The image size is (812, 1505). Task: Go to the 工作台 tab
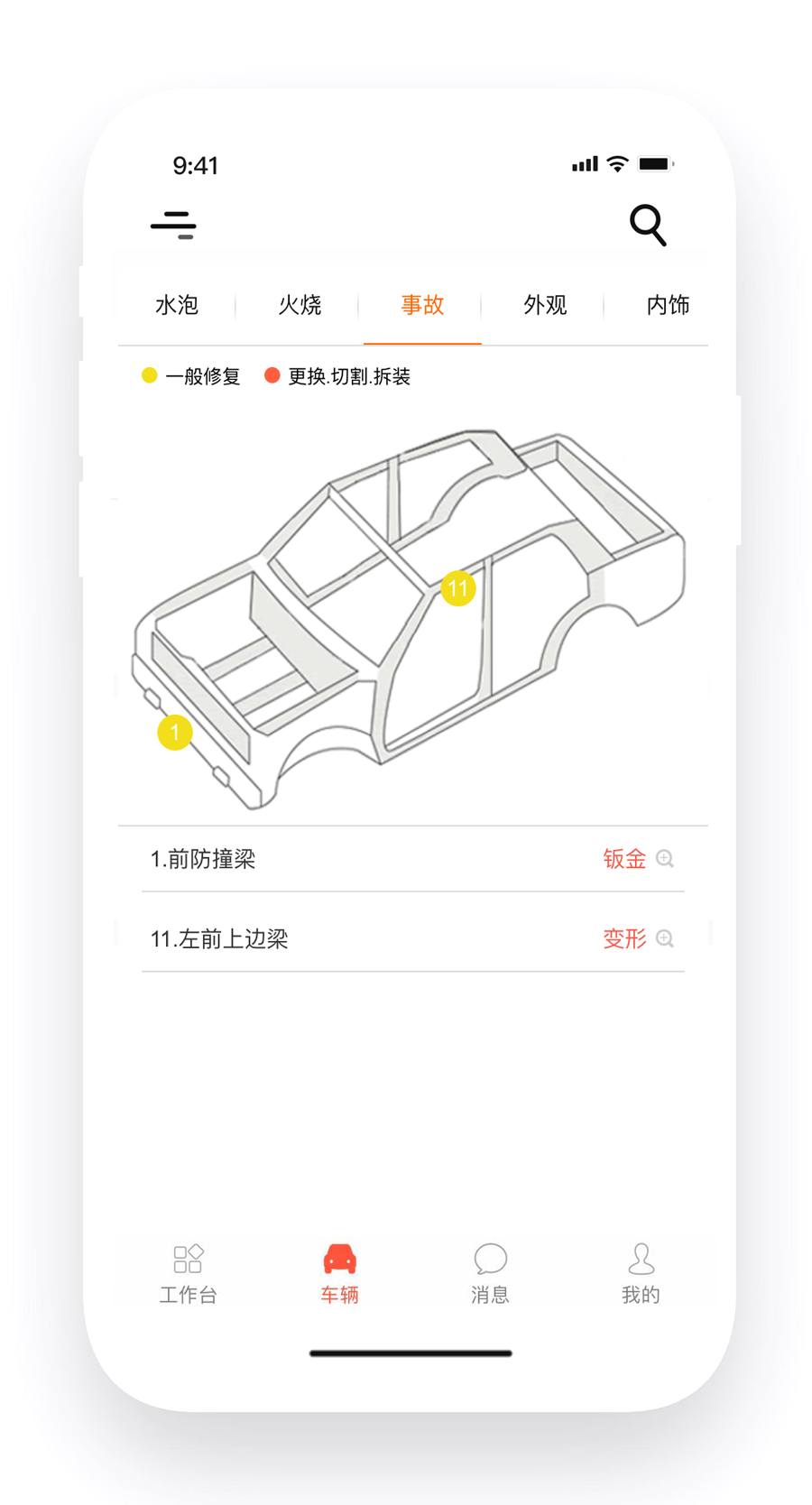point(189,1274)
